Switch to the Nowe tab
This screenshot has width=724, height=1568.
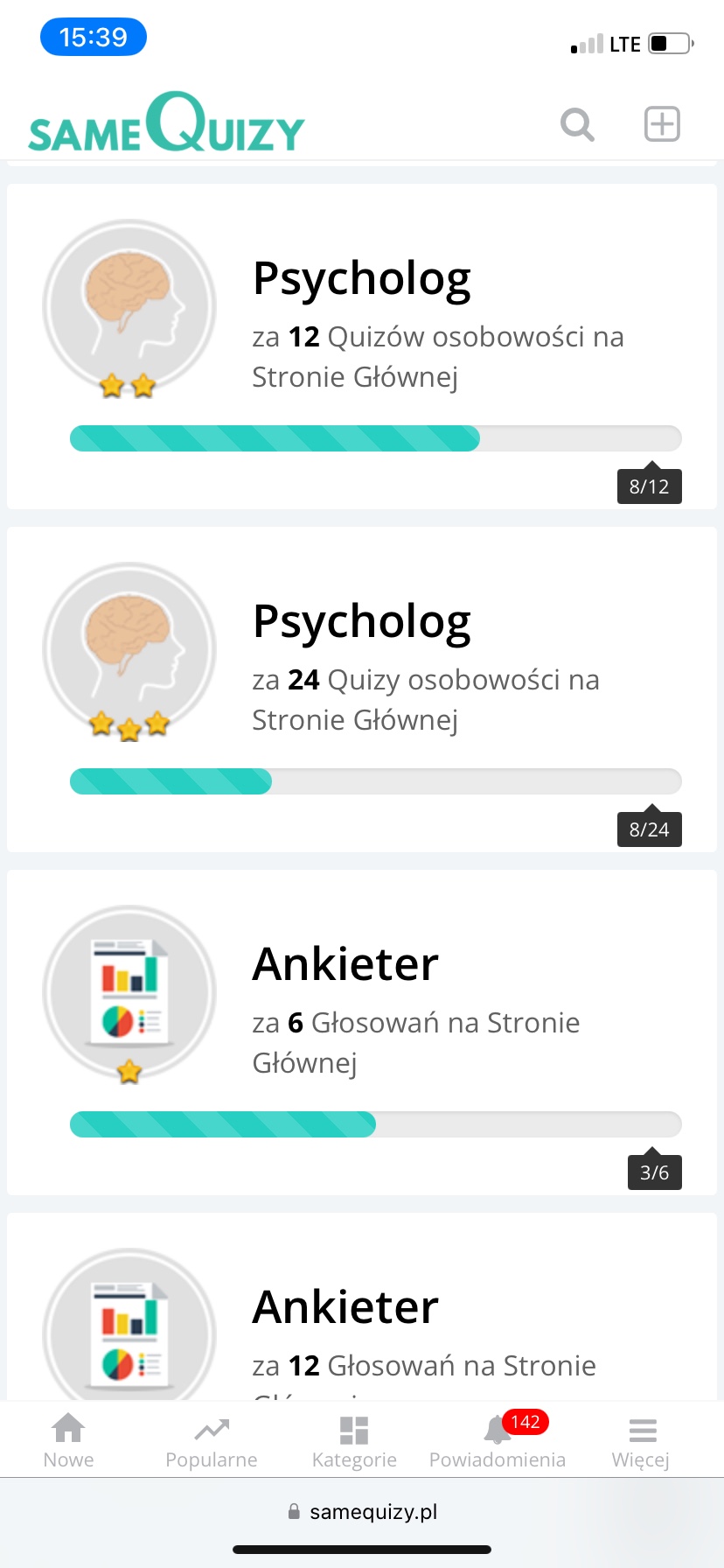(x=68, y=1441)
